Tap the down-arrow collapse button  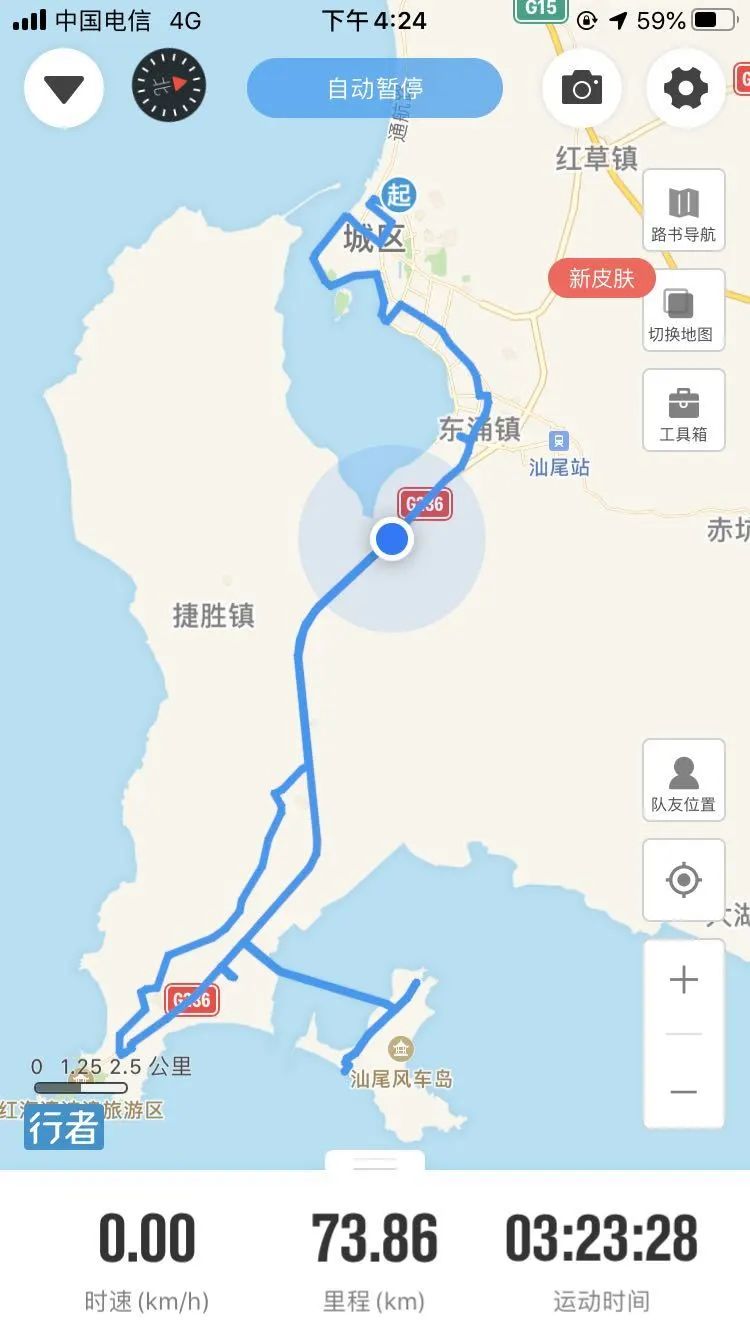click(64, 88)
